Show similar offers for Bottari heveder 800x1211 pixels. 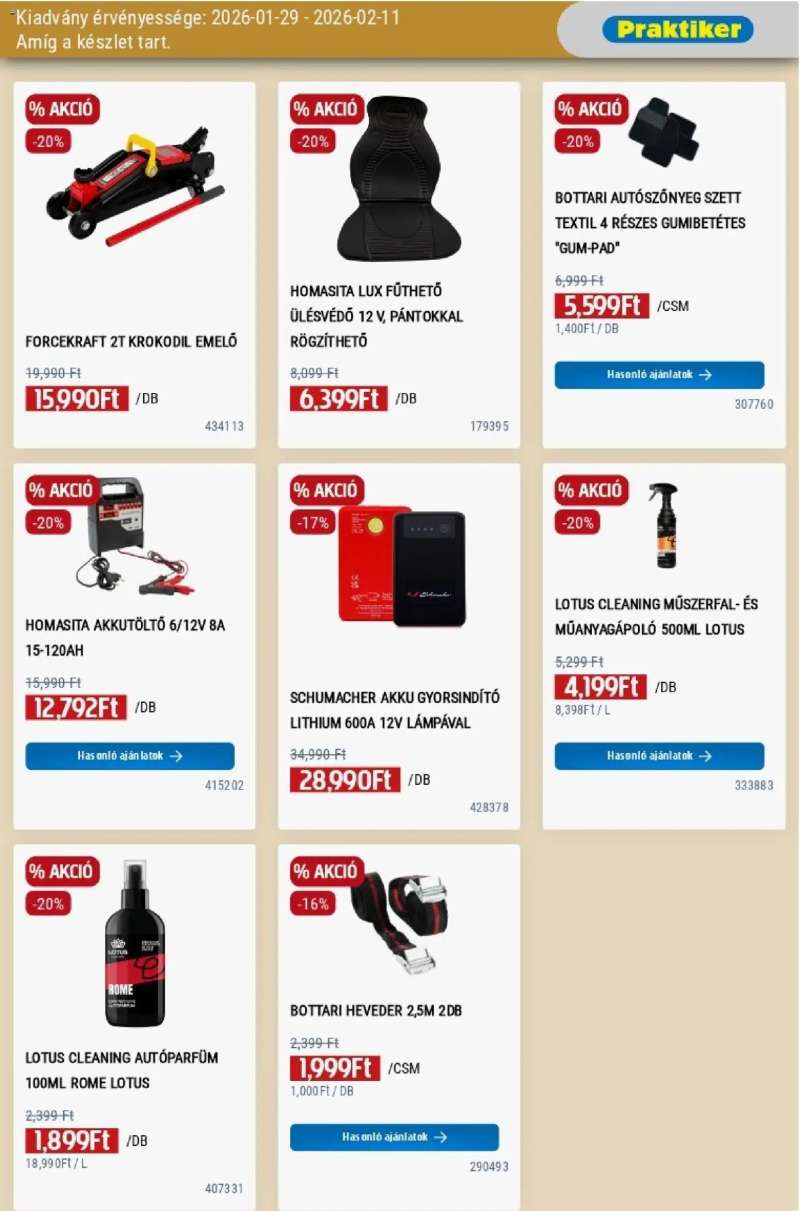point(394,1137)
